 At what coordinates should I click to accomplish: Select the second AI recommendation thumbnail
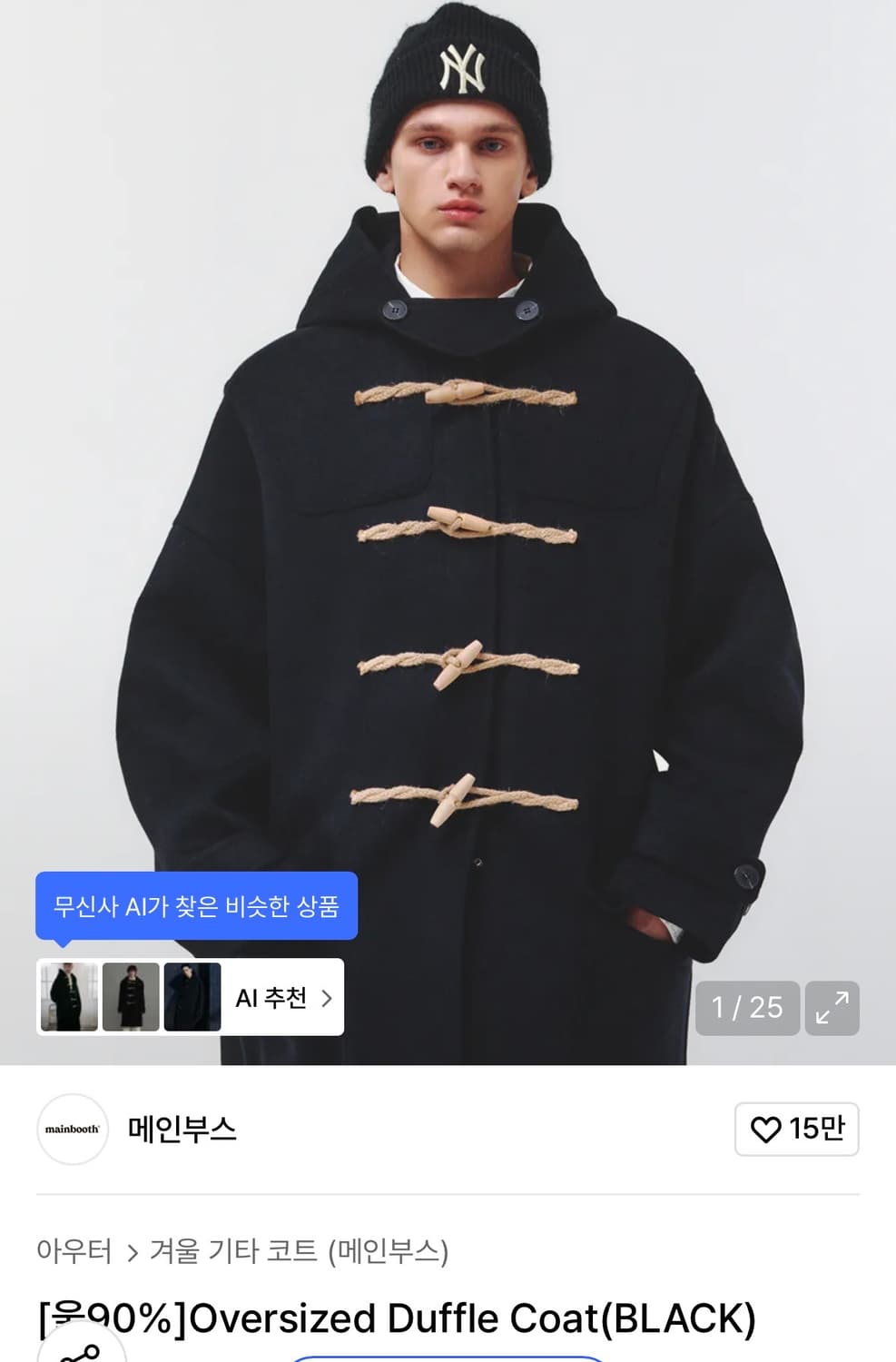click(x=132, y=997)
